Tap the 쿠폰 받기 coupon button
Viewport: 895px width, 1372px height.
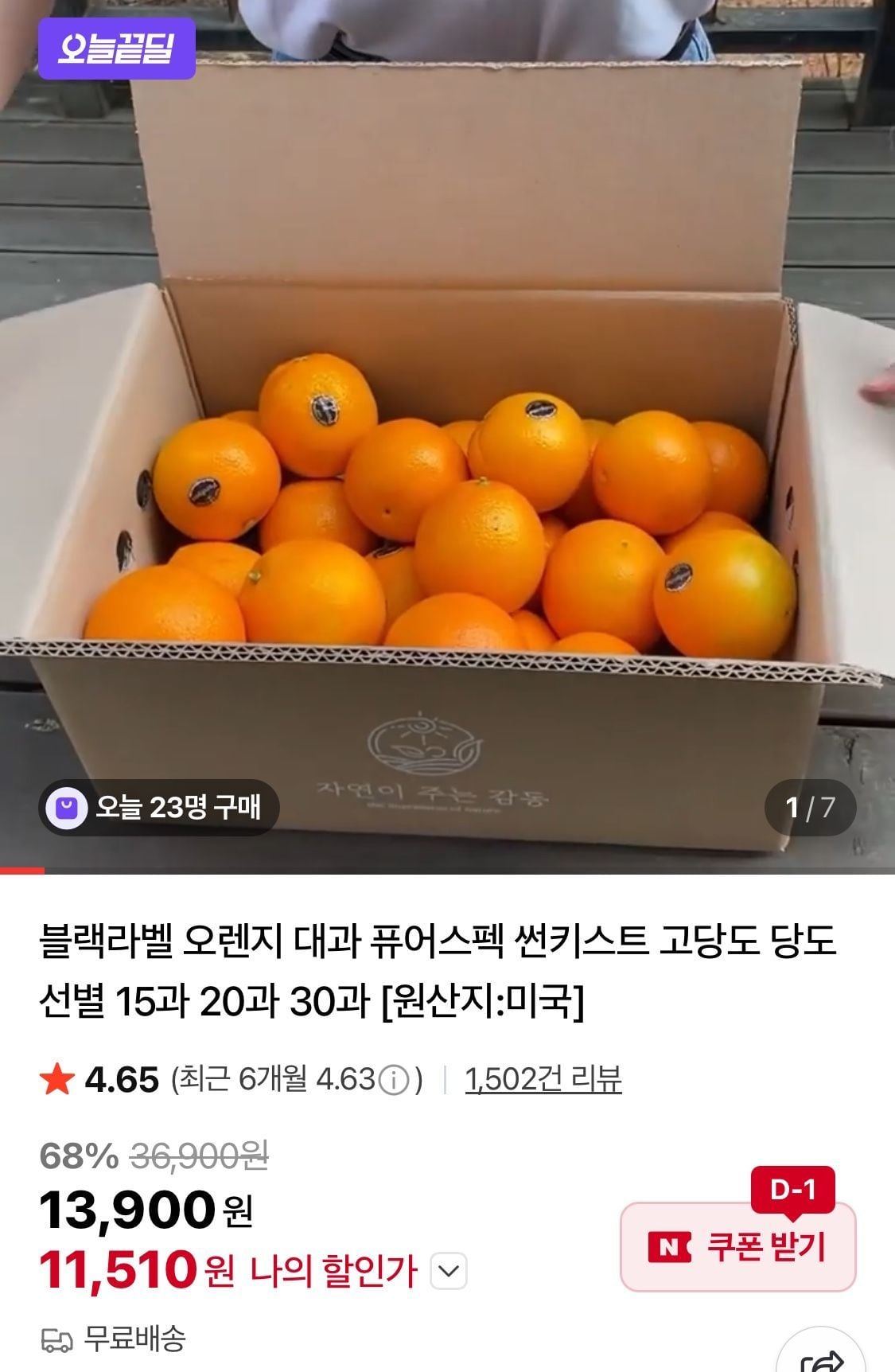click(737, 1246)
